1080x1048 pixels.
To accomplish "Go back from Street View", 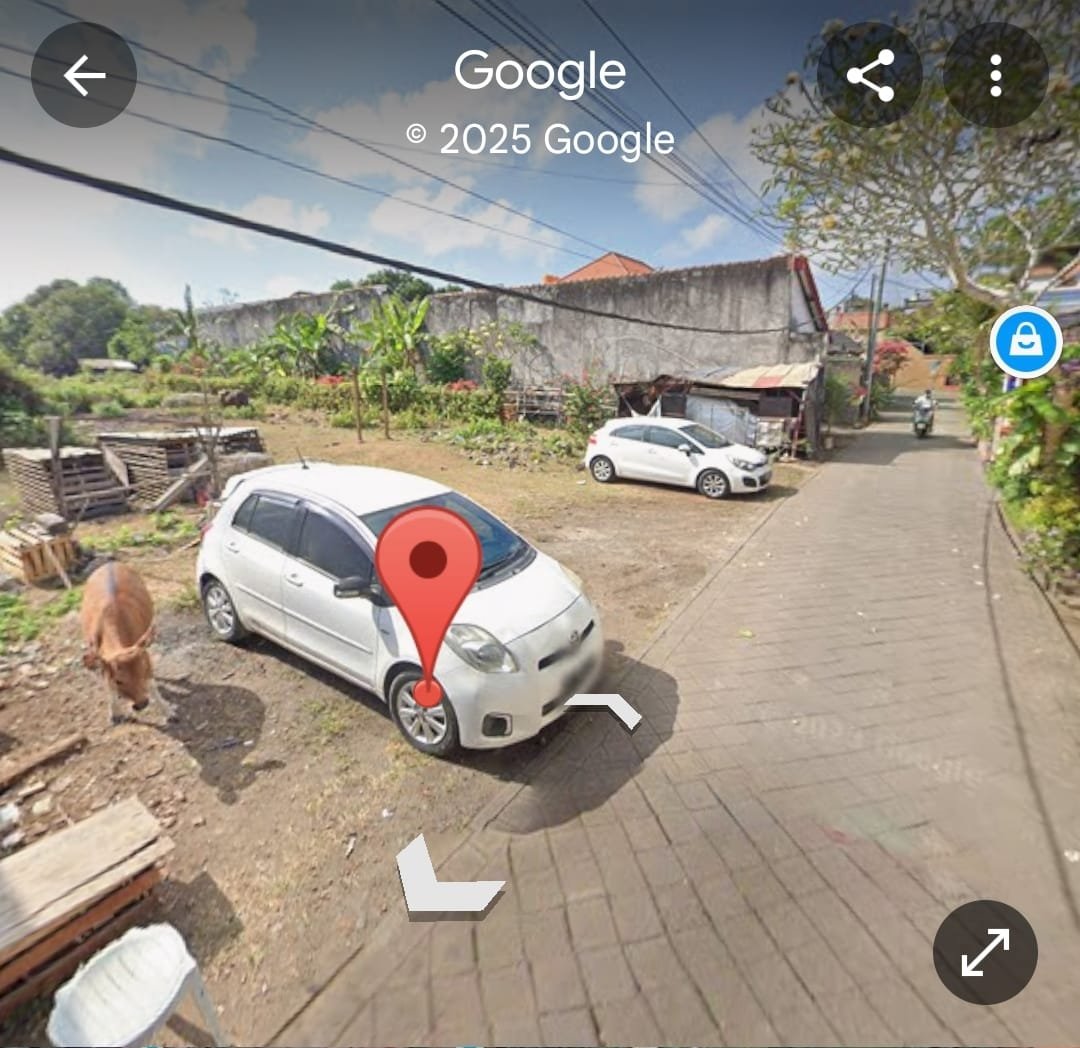I will [x=84, y=75].
